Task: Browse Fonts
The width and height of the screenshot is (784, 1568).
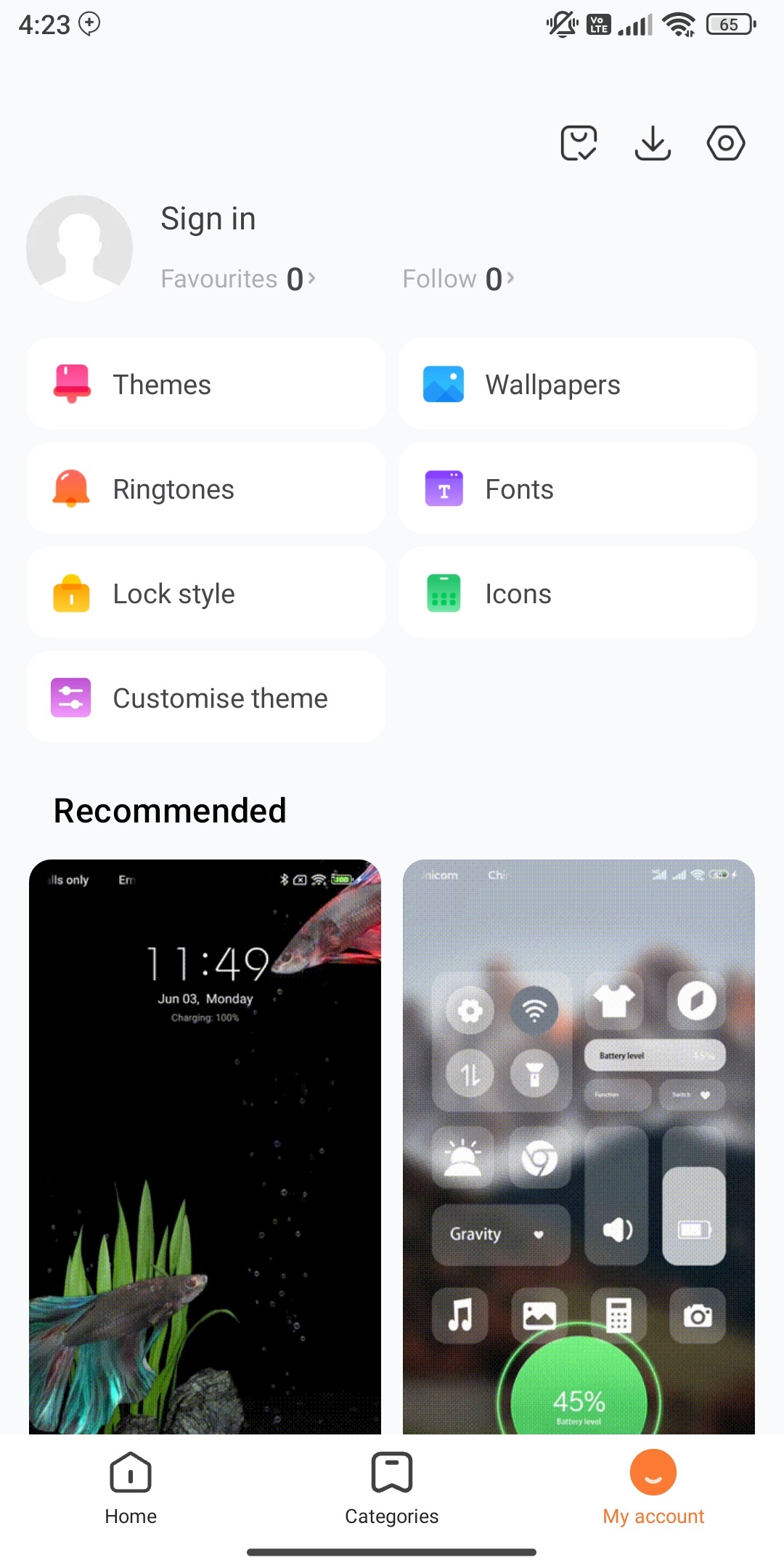Action: [x=578, y=489]
